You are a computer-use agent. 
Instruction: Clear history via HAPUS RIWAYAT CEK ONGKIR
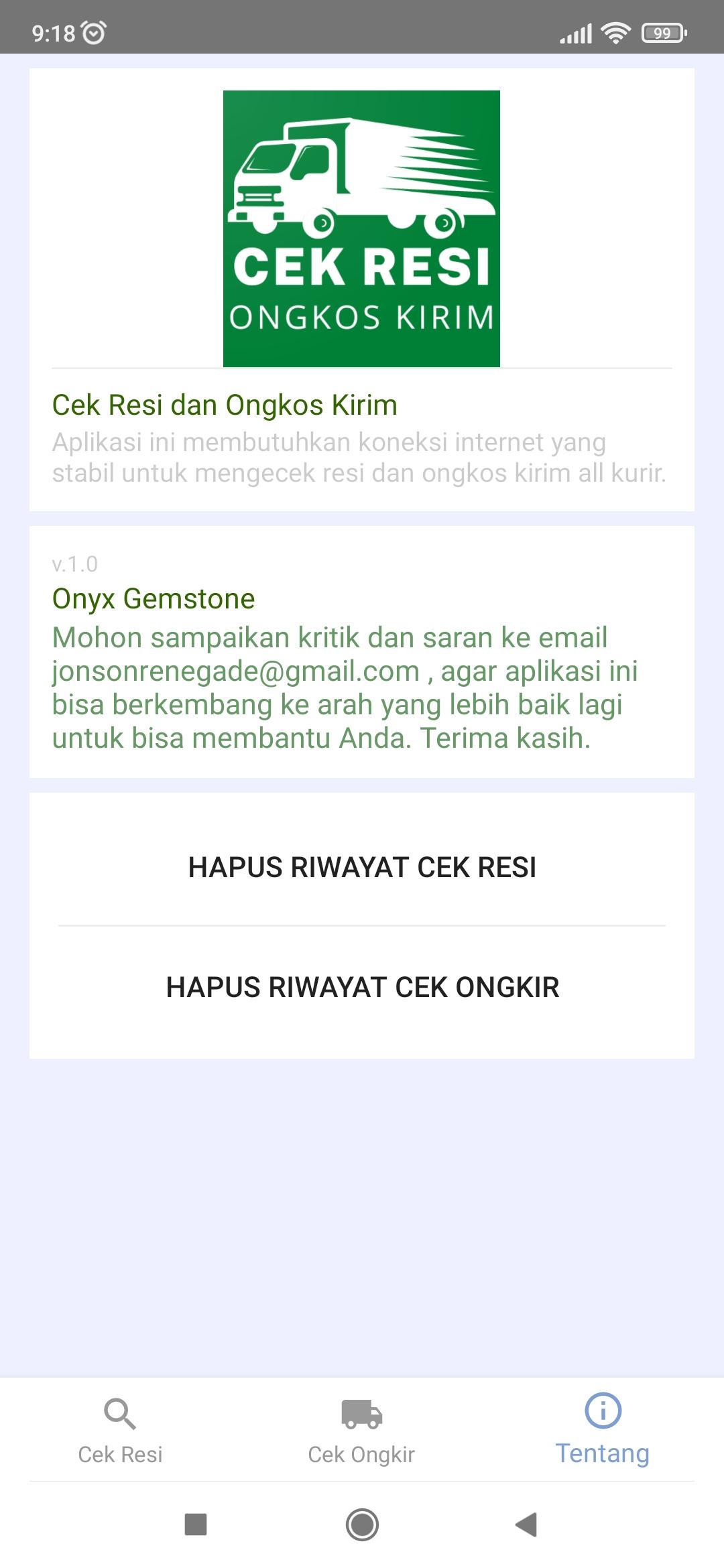(362, 987)
